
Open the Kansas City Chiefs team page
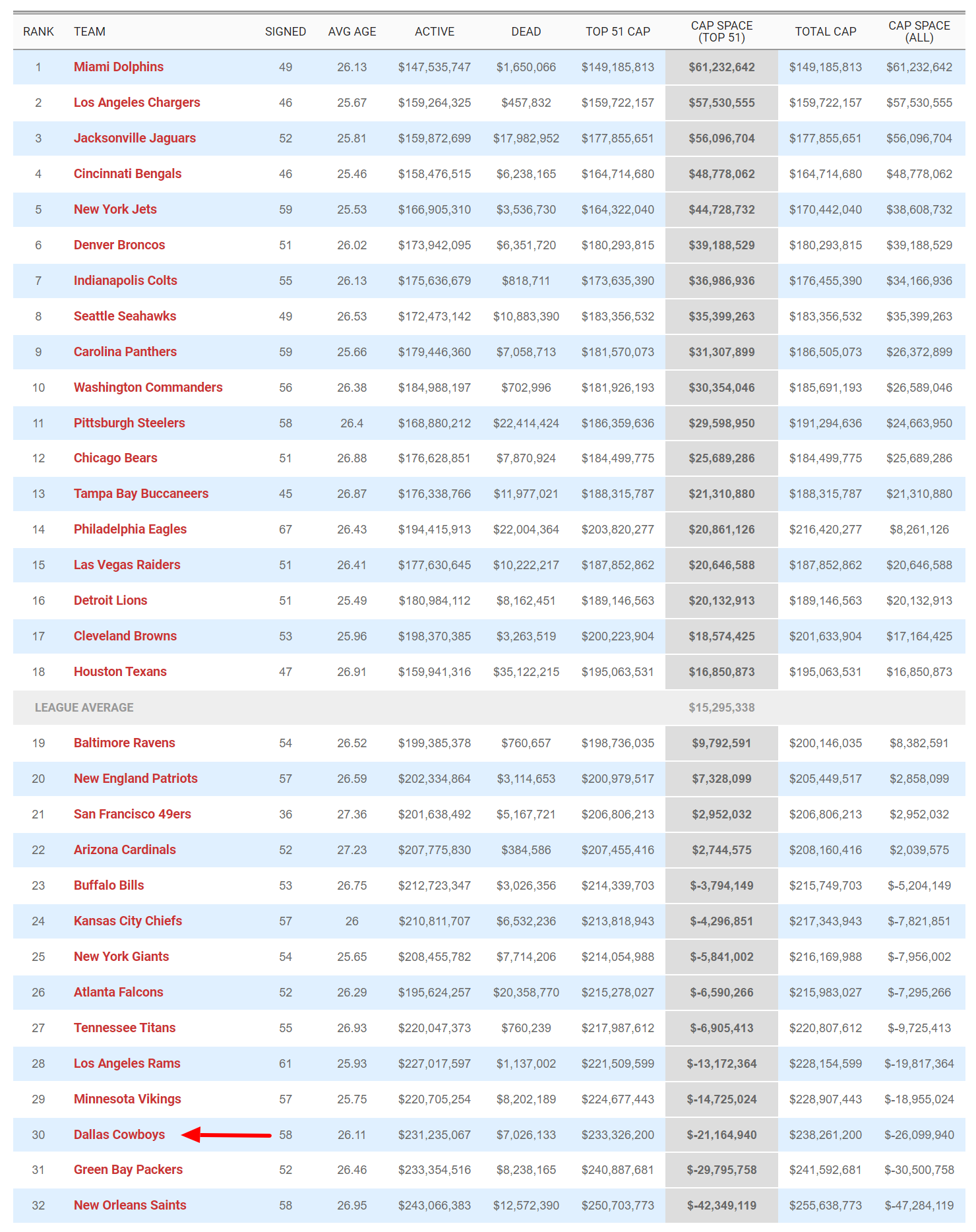128,921
